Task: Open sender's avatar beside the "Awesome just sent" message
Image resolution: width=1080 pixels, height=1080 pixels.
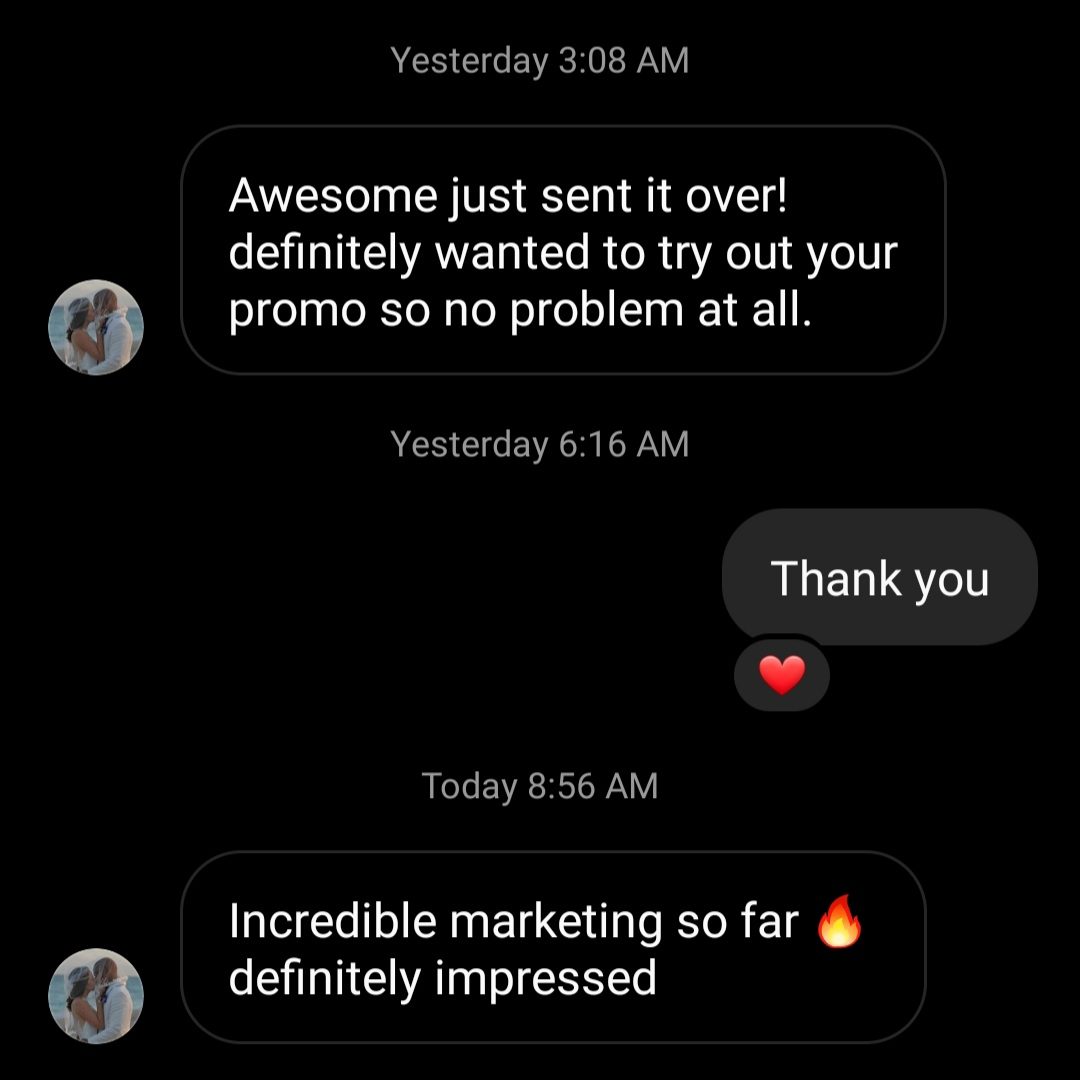Action: pyautogui.click(x=96, y=327)
